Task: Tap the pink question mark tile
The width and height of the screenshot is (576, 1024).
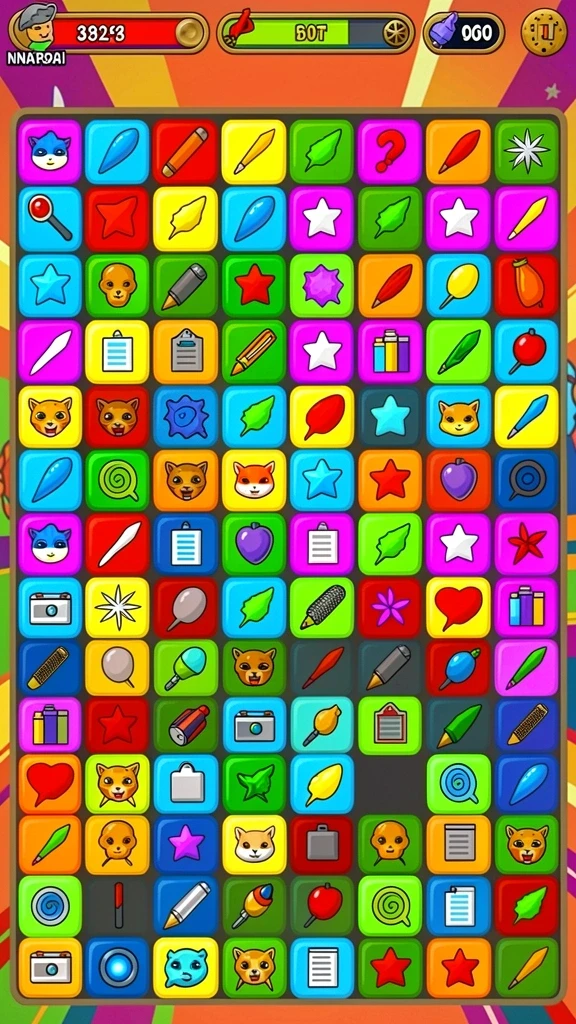Action: (x=390, y=152)
